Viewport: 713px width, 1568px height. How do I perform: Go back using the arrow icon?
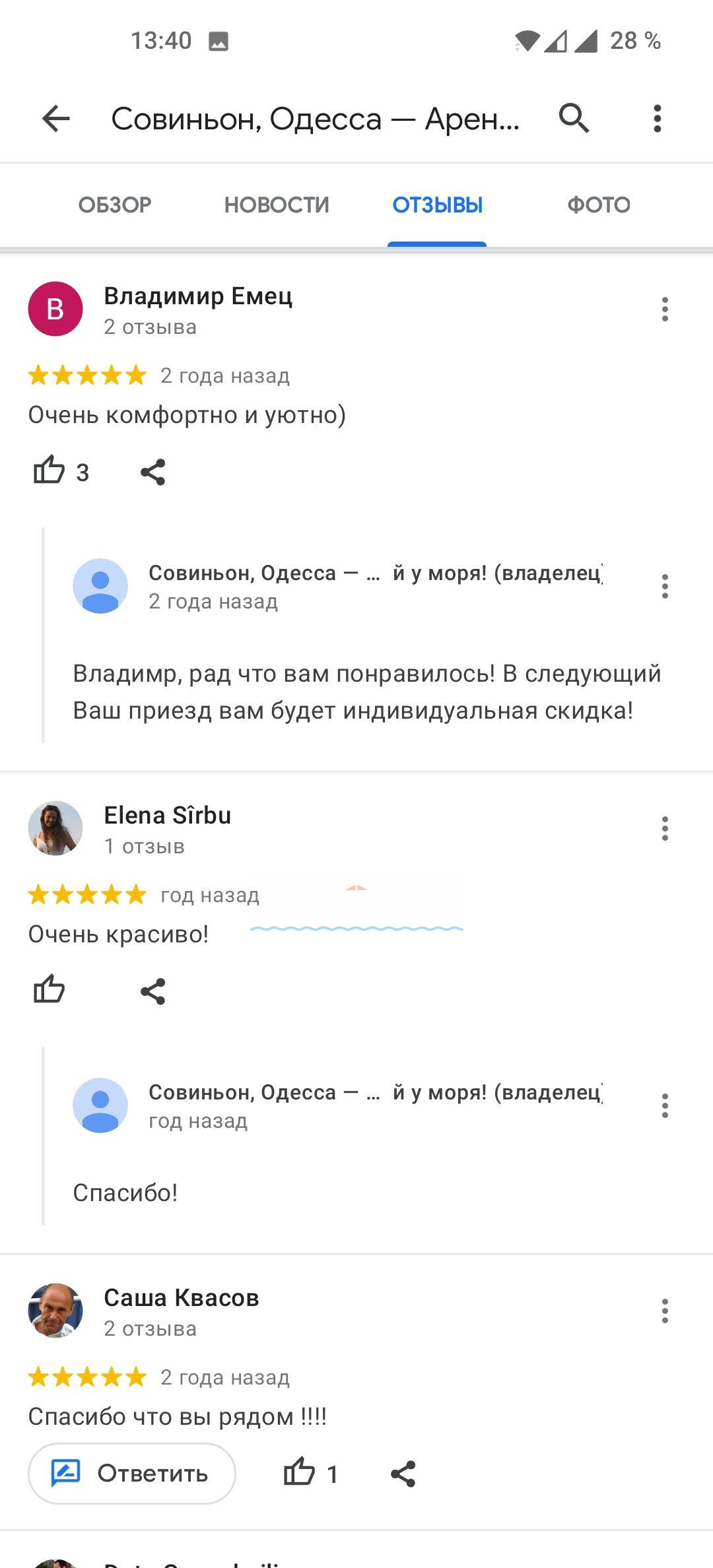pos(56,119)
